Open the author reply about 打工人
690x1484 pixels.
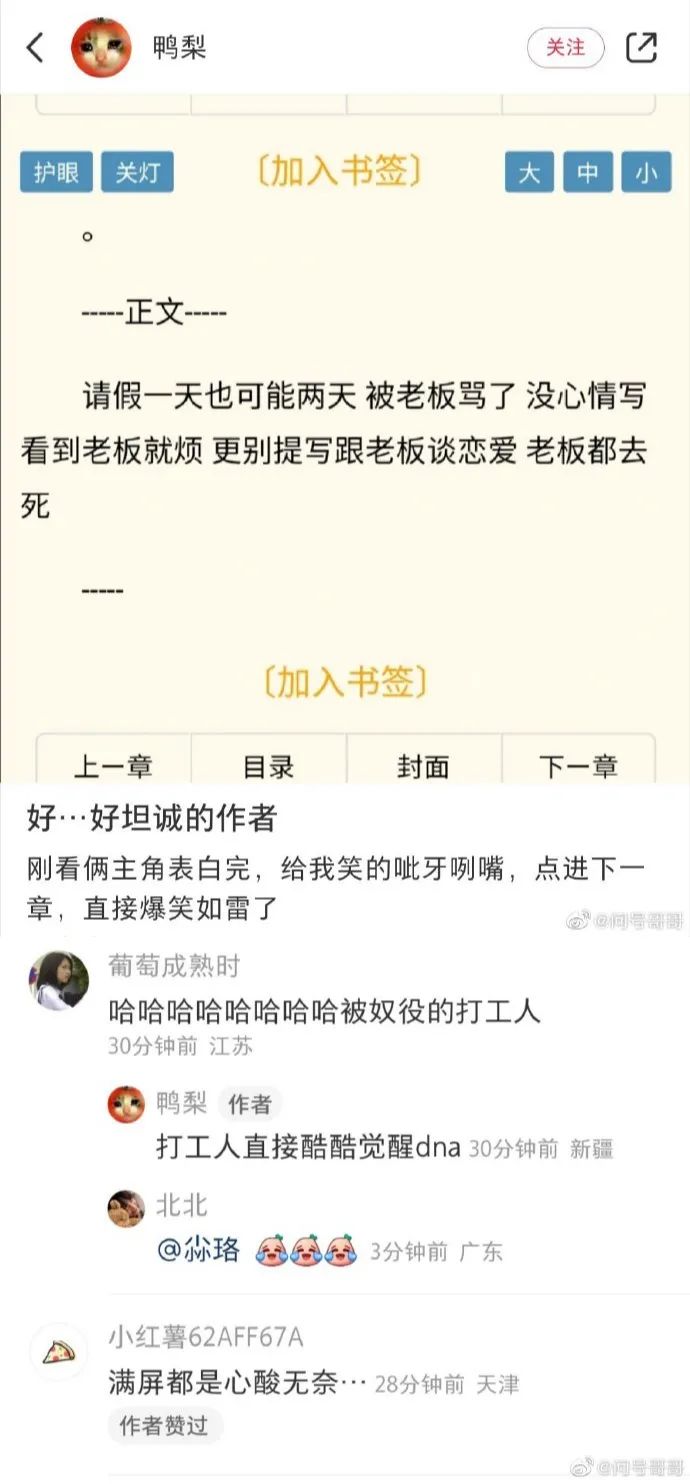308,1147
